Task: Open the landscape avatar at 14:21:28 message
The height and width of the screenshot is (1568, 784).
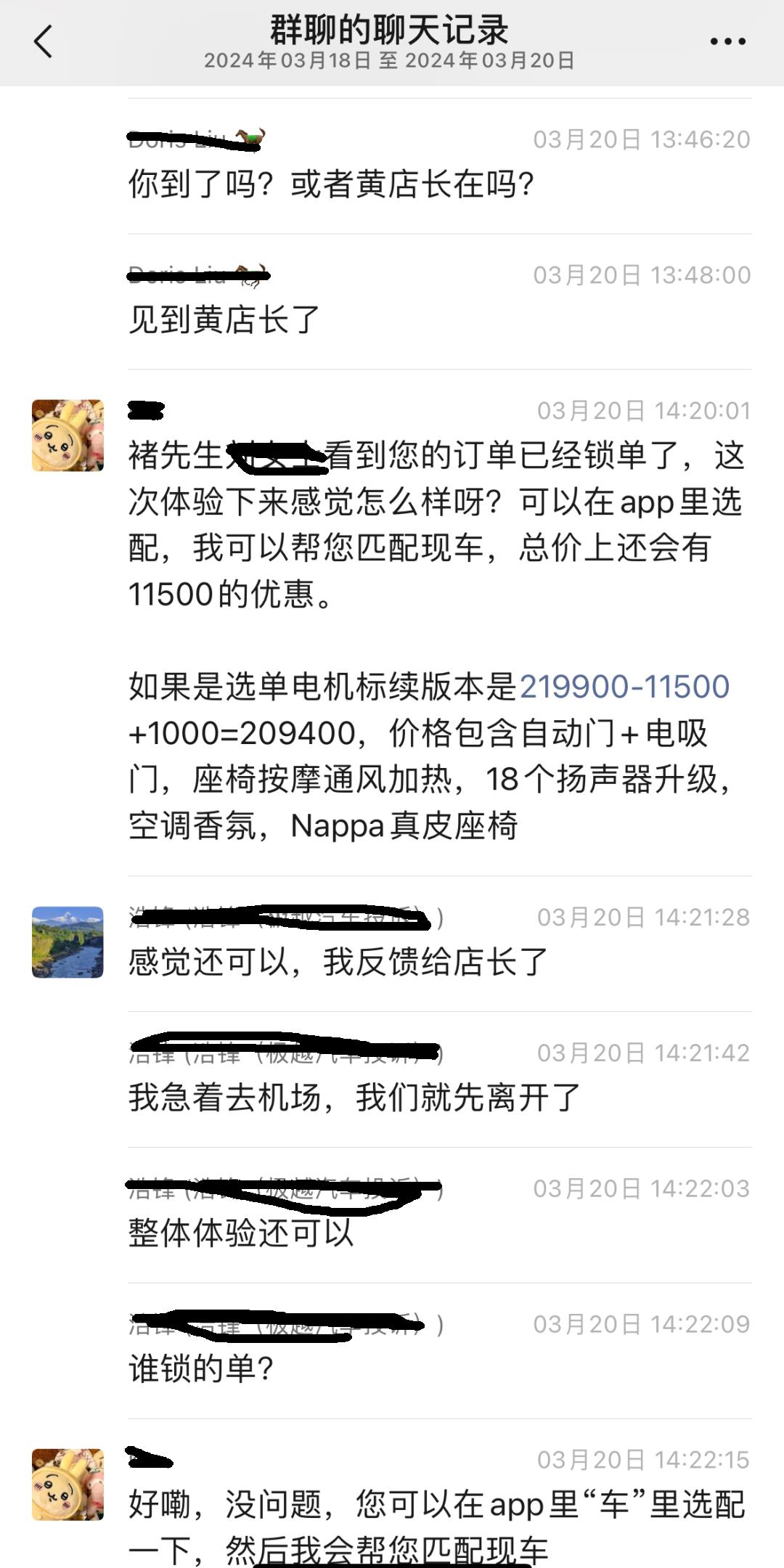Action: coord(68,942)
